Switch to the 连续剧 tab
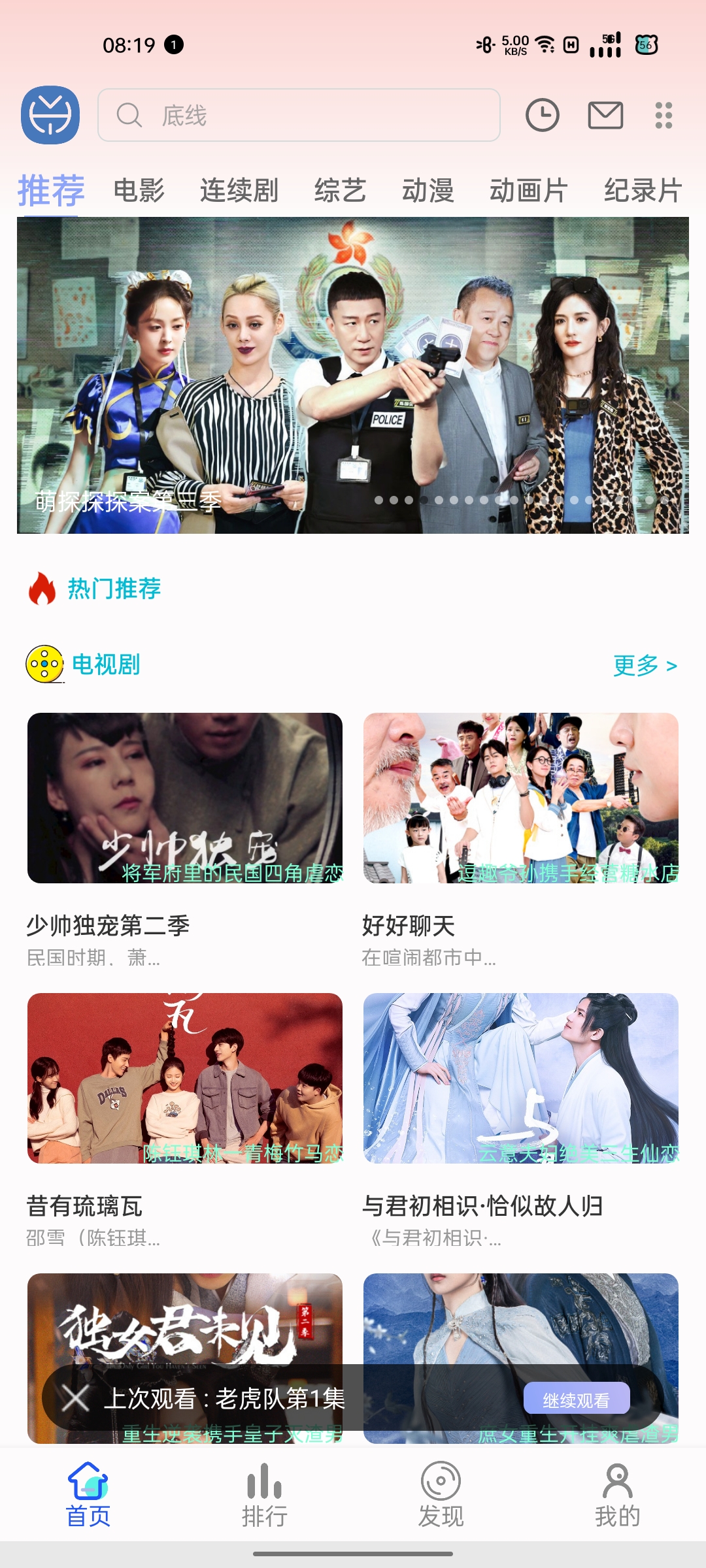This screenshot has height=1568, width=706. pyautogui.click(x=239, y=191)
